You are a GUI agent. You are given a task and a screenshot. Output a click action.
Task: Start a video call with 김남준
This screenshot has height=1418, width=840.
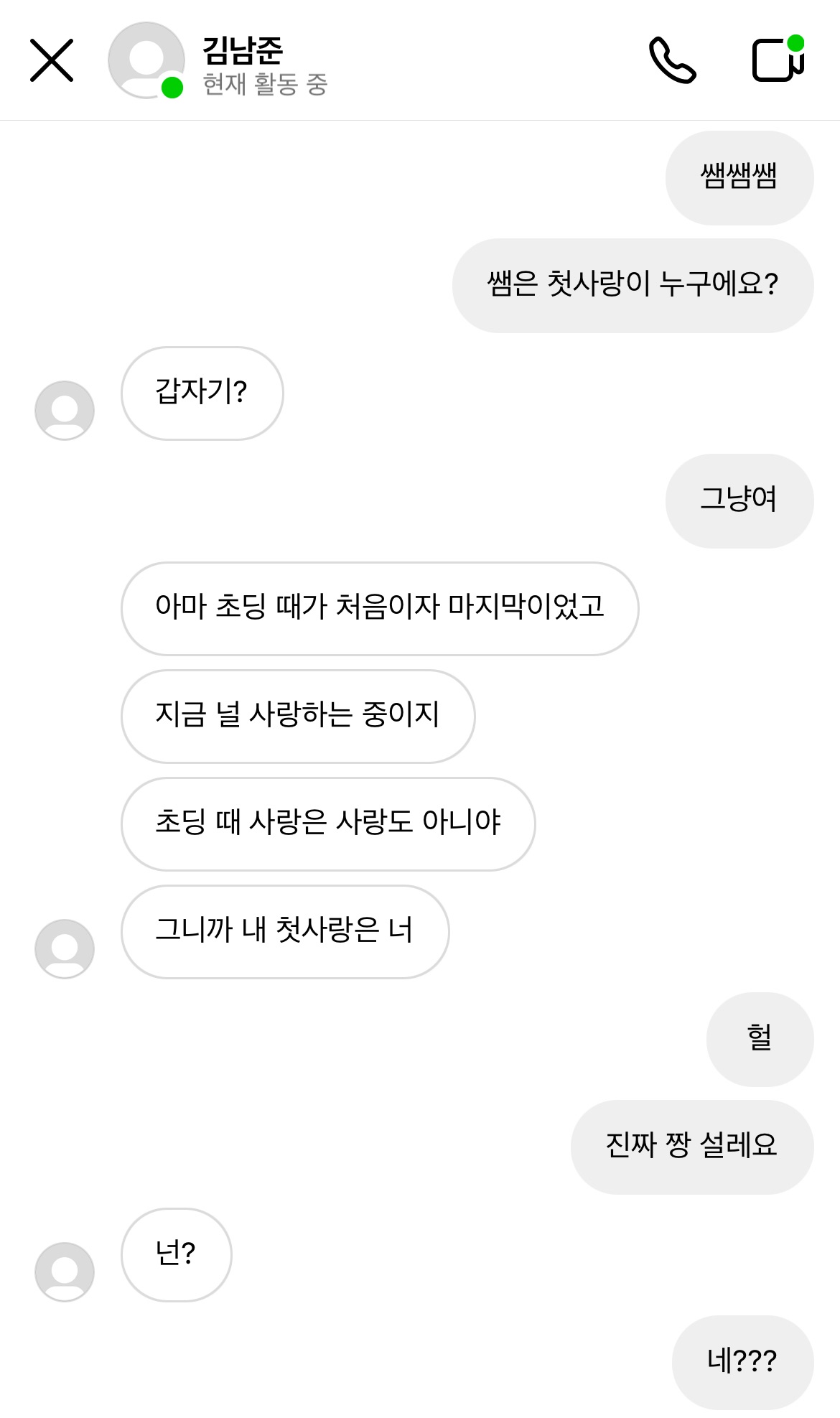[778, 59]
